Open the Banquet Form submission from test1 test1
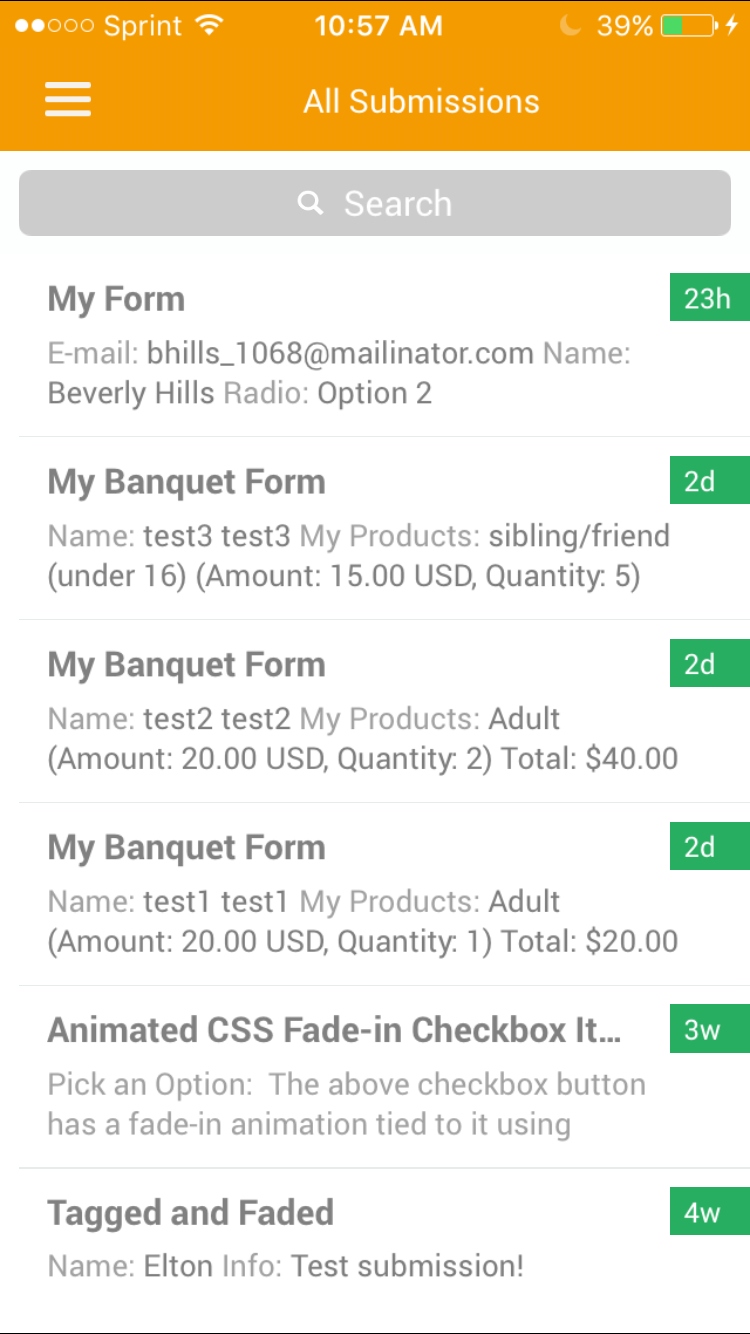 pos(340,894)
